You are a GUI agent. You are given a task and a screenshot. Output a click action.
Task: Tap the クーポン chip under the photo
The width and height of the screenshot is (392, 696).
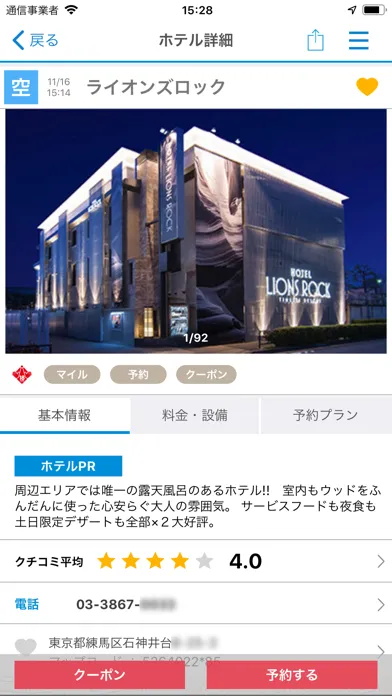point(206,375)
